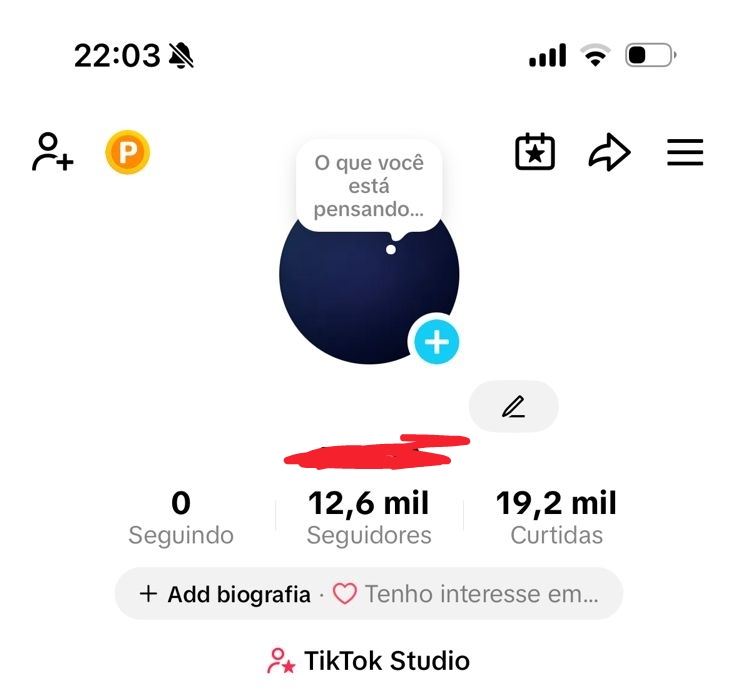View the Seguindo list
The image size is (737, 696).
pos(181,518)
